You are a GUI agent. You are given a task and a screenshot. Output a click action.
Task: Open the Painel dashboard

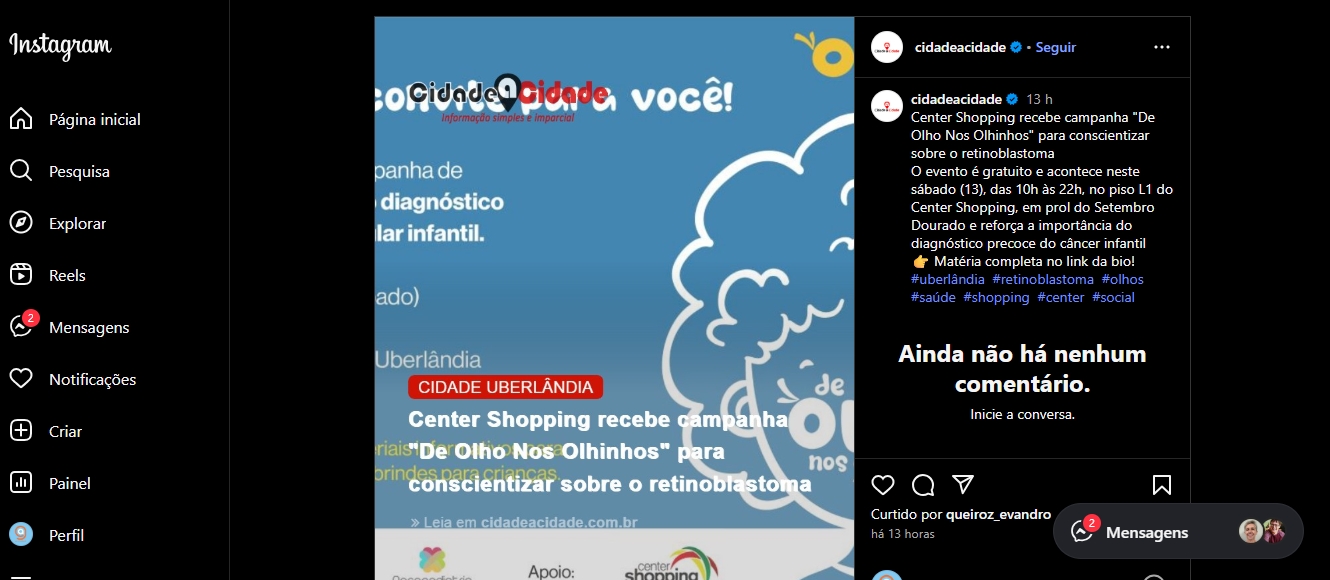click(x=69, y=484)
